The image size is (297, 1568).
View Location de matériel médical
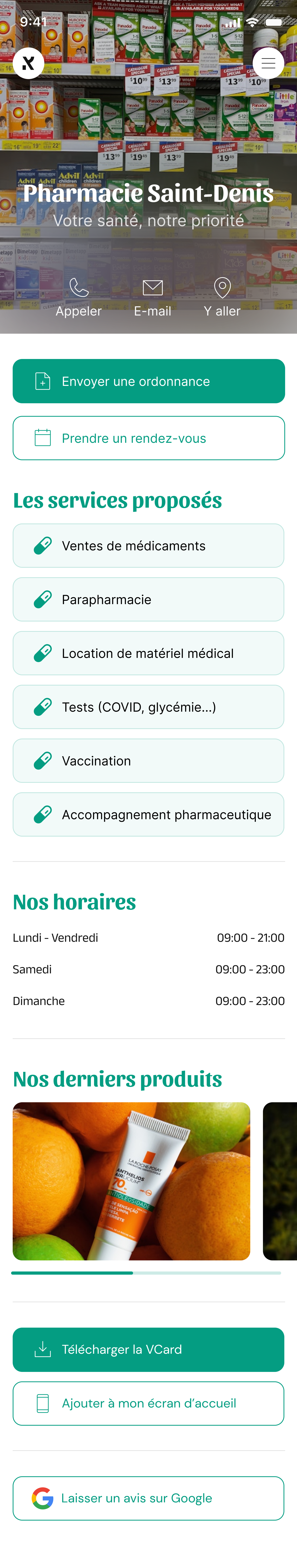(149, 653)
